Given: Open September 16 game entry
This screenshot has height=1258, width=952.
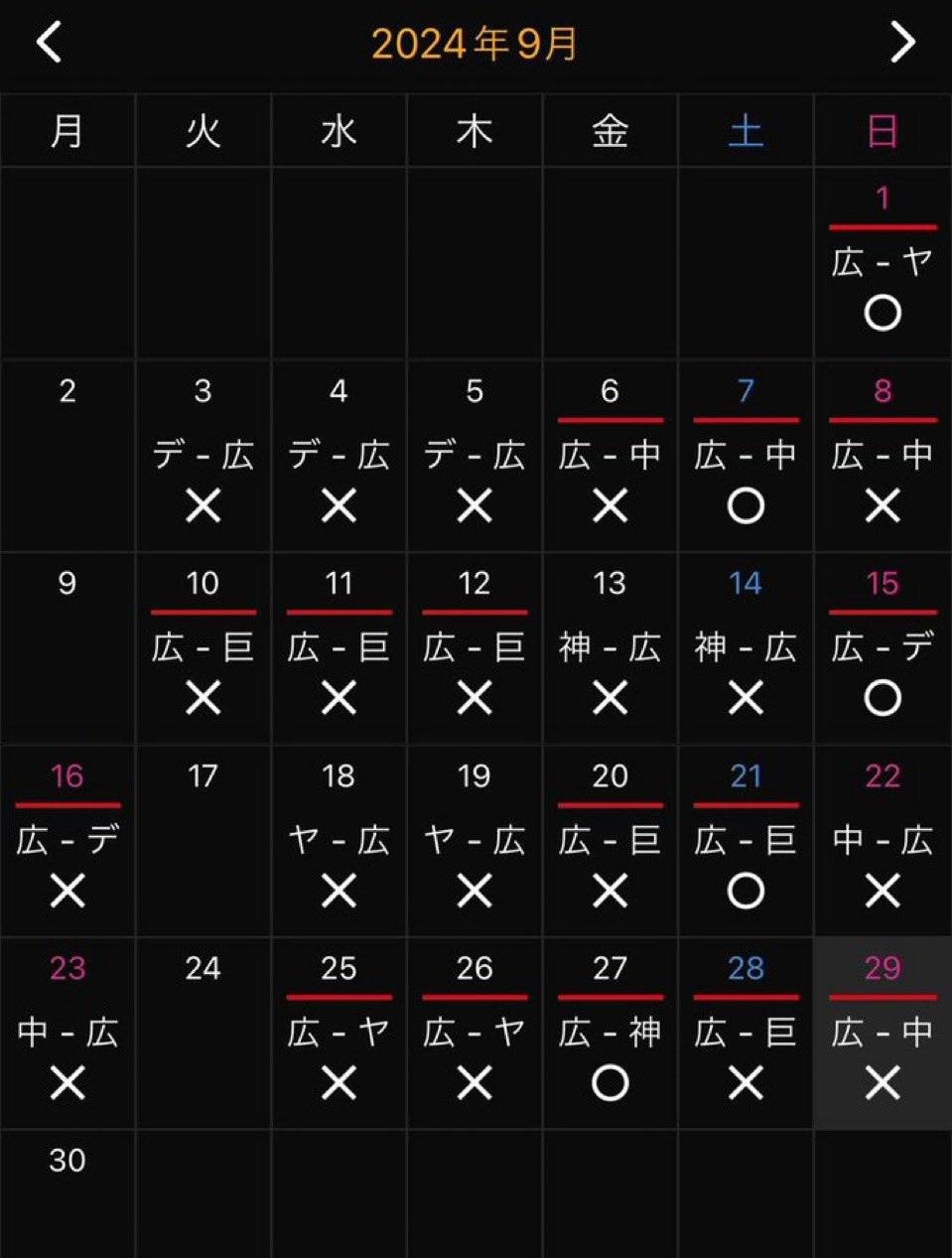Looking at the screenshot, I should (68, 840).
